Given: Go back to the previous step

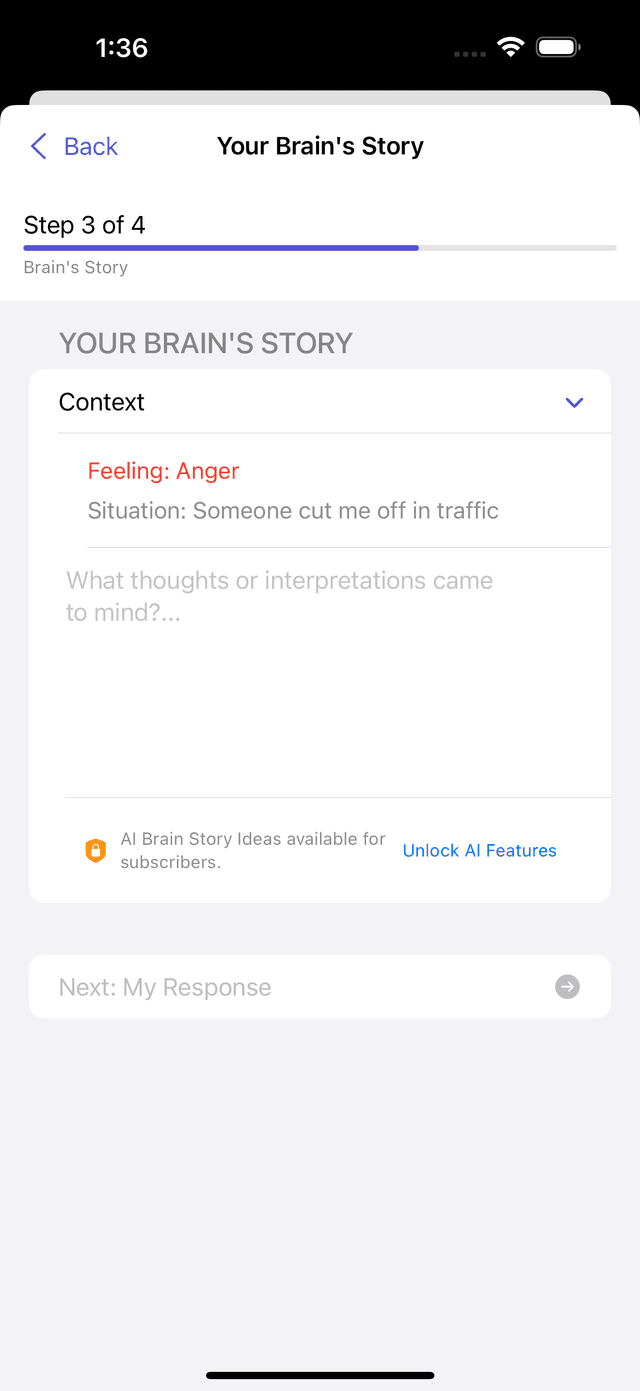Looking at the screenshot, I should point(74,147).
